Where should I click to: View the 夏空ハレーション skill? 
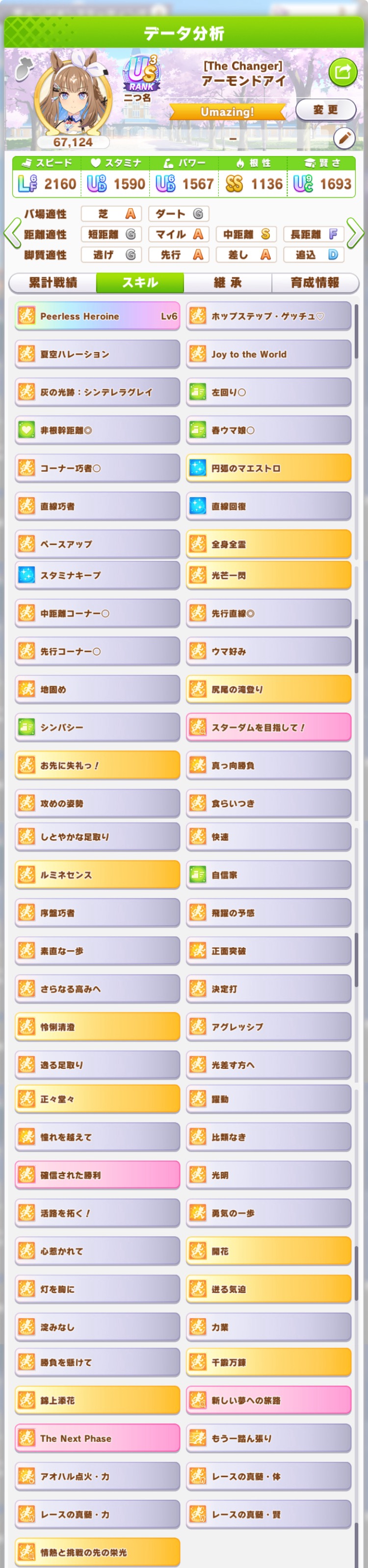tap(97, 354)
